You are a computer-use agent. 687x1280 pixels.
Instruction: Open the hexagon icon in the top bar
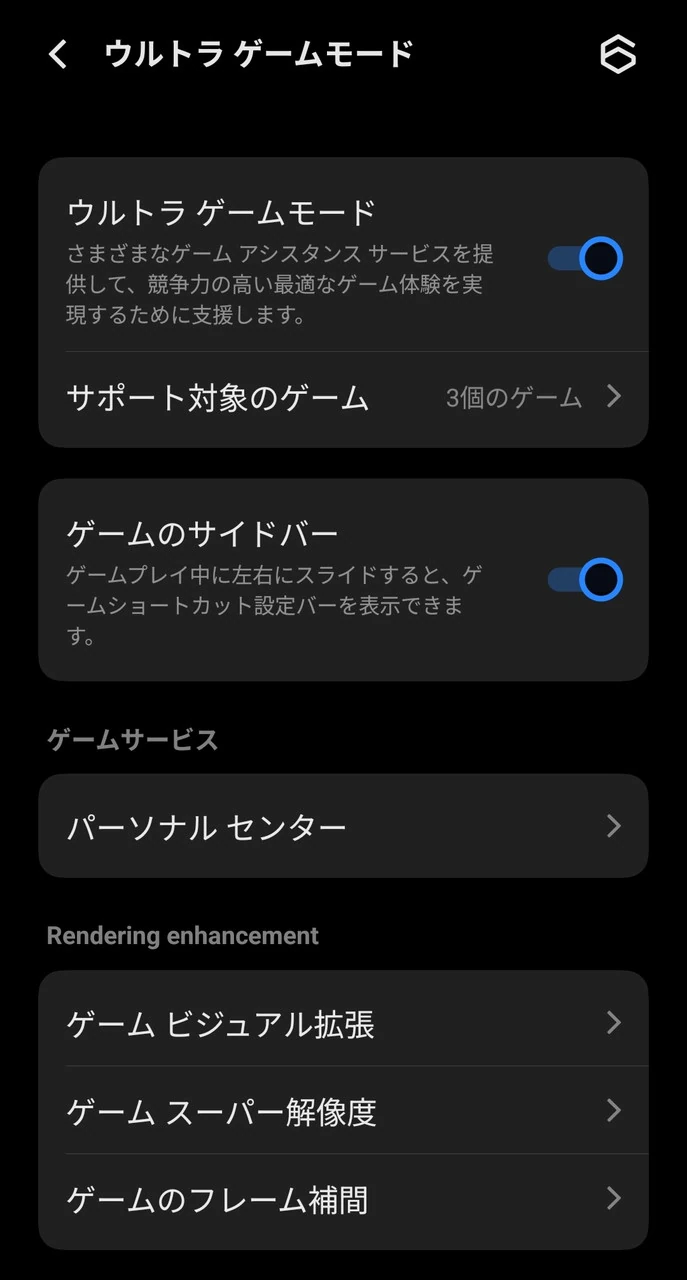coord(617,55)
